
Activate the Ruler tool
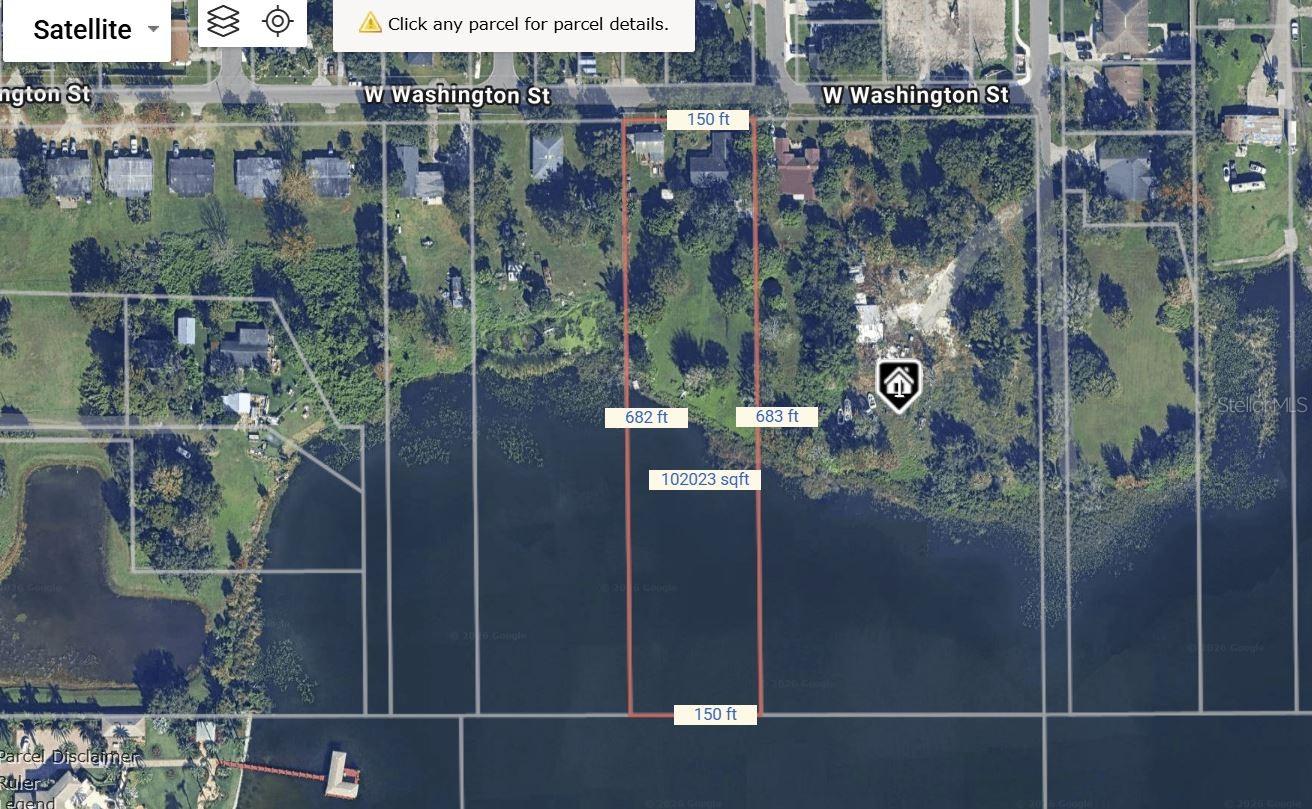pos(18,782)
